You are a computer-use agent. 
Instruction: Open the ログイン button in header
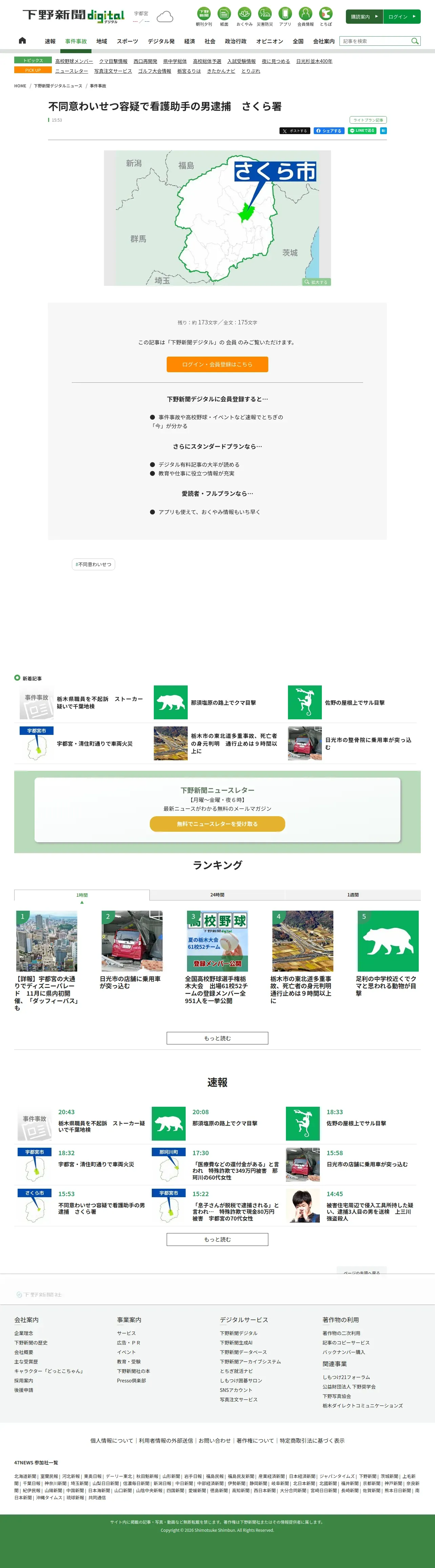(402, 17)
